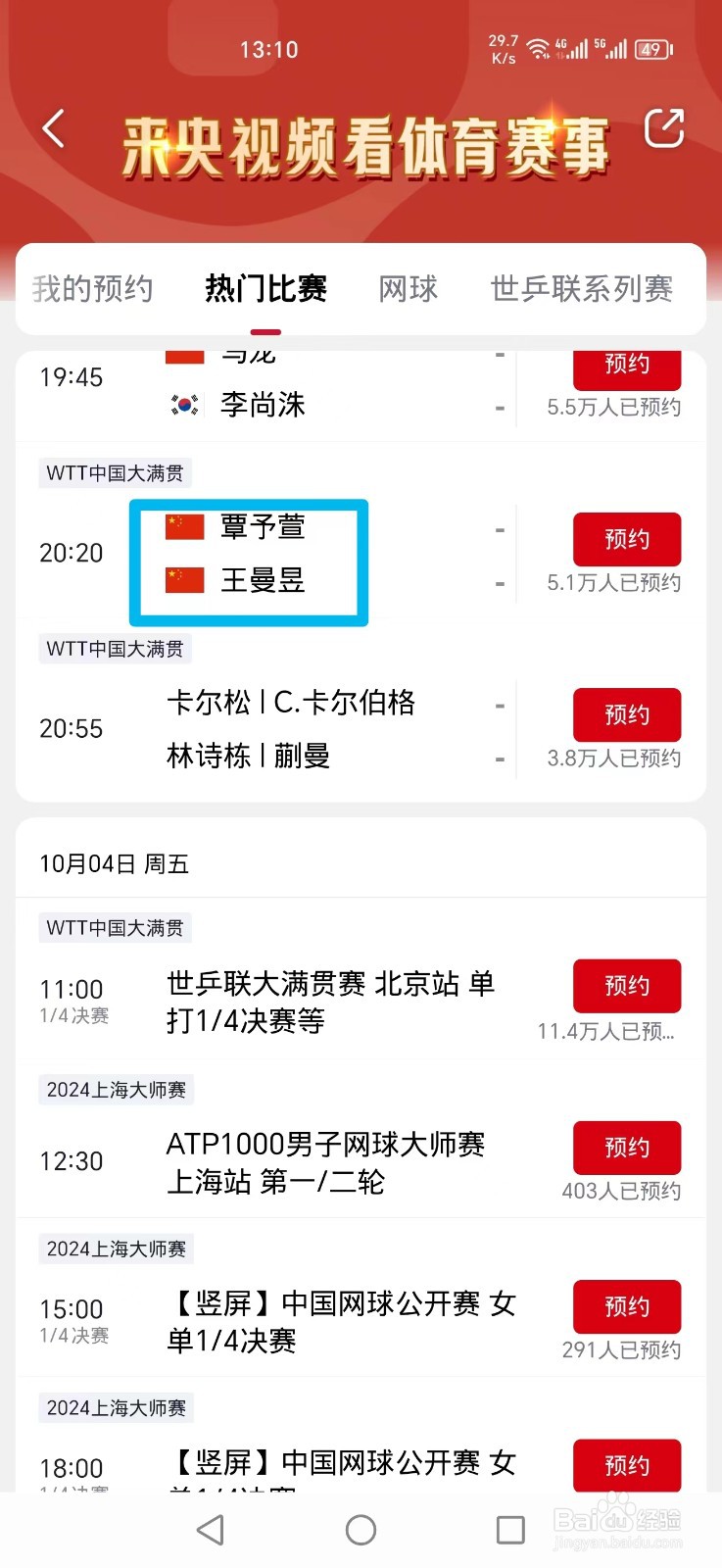Viewport: 722px width, 1568px height.
Task: Select the 世乒联系列赛 tab
Action: 581,288
